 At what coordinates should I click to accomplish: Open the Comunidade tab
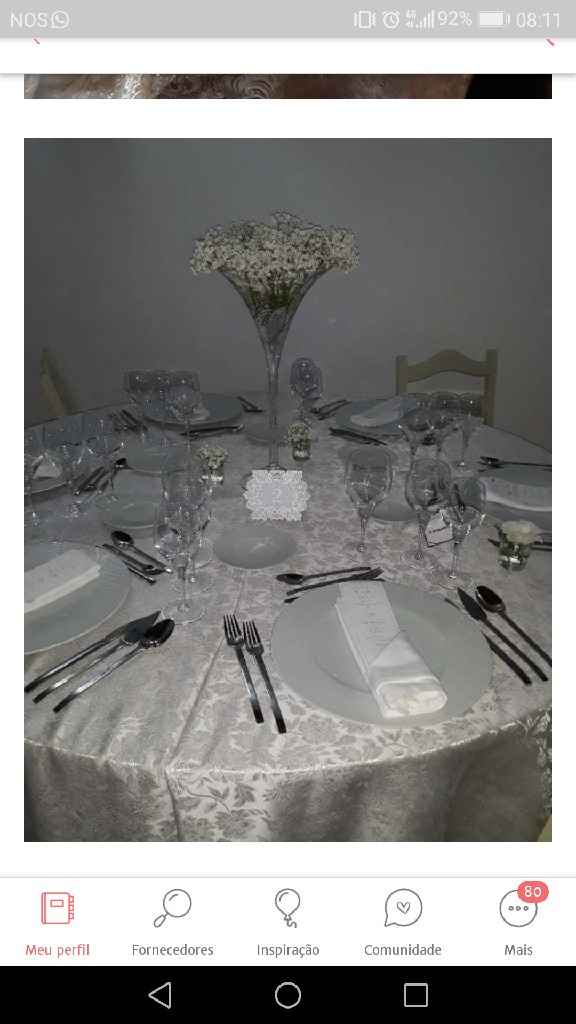click(x=403, y=921)
